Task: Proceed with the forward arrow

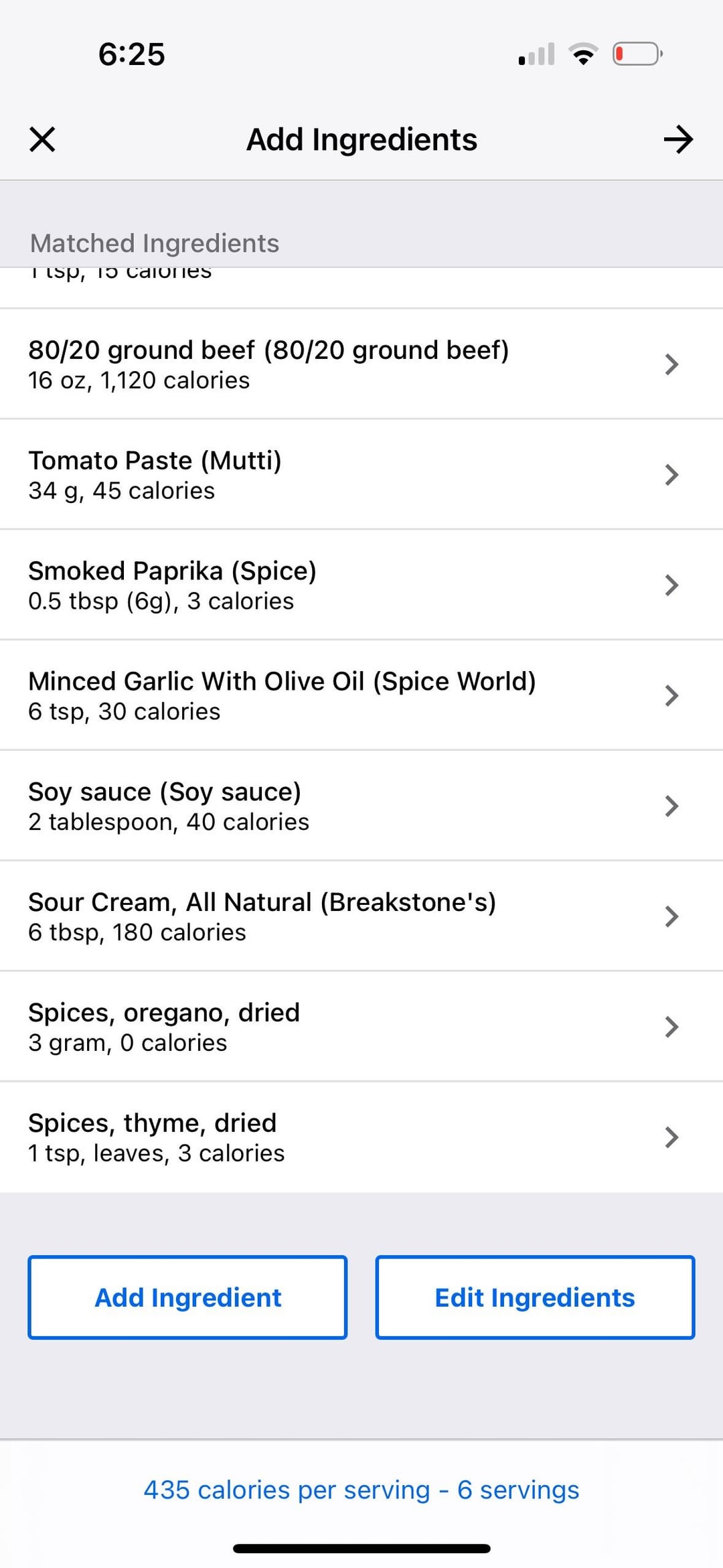Action: (x=678, y=139)
